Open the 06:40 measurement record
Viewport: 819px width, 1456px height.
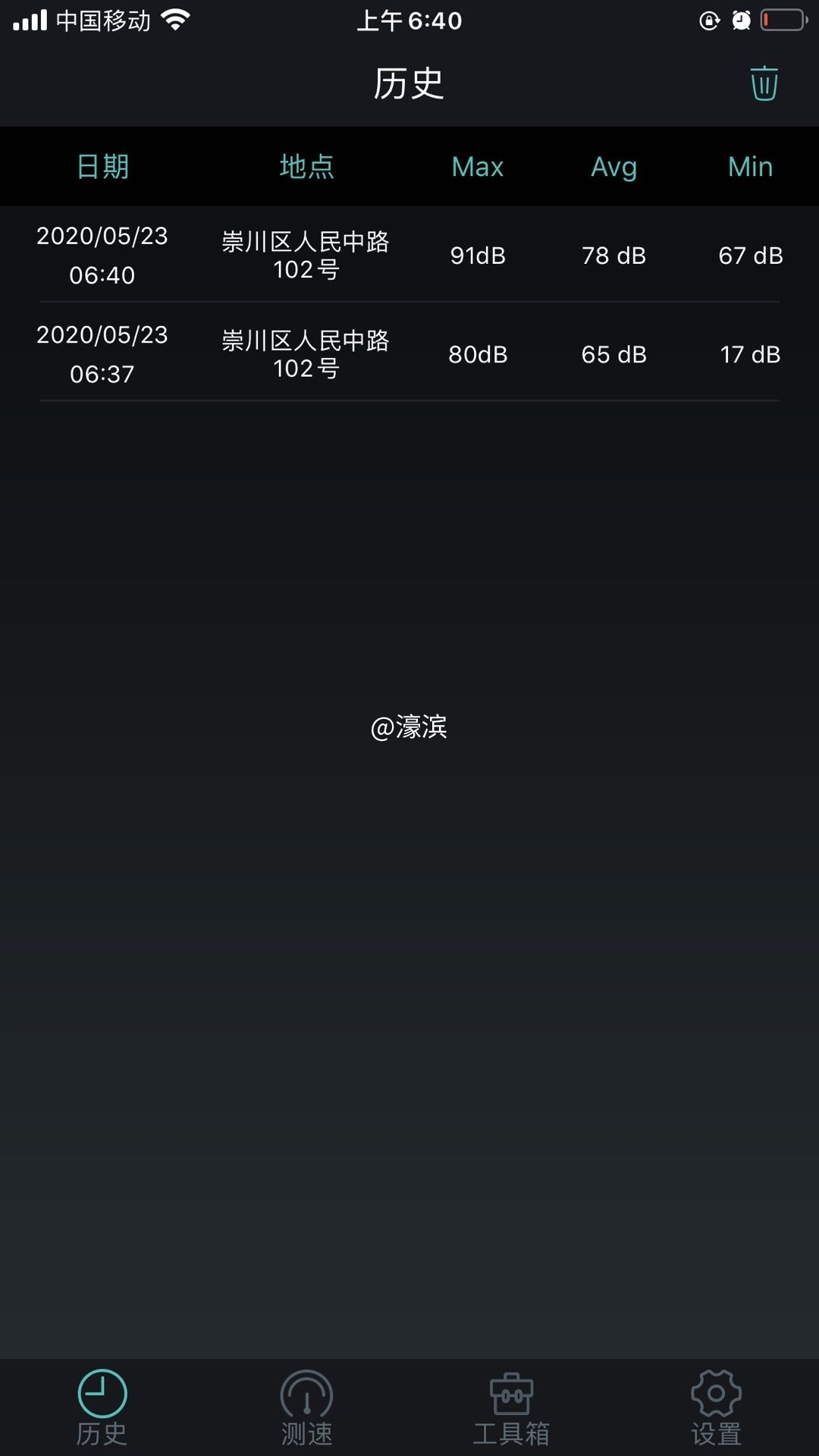tap(409, 256)
